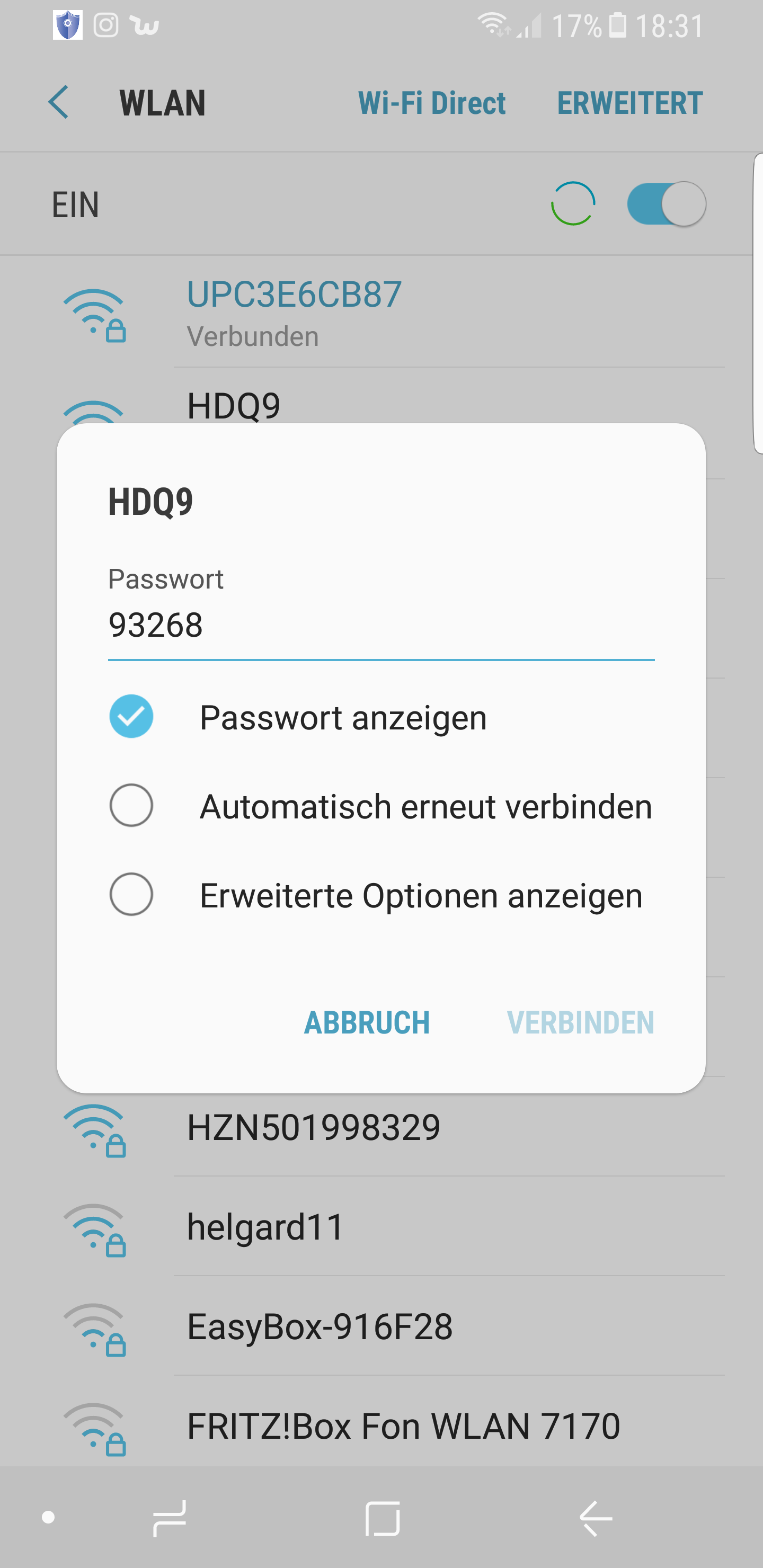
Task: Tap VERBINDEN to connect to HDQ9
Action: (580, 1022)
